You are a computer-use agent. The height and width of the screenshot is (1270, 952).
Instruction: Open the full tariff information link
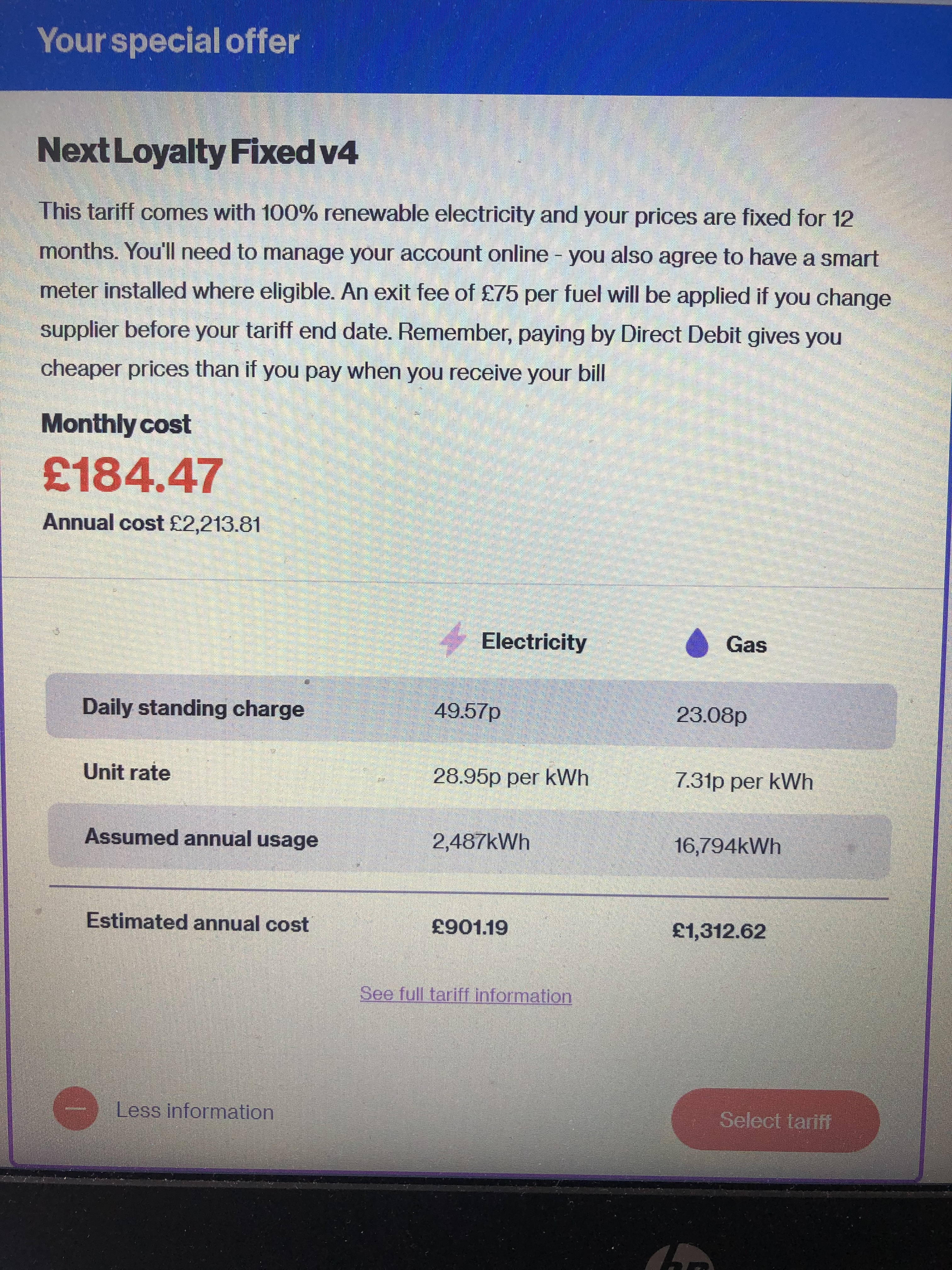(465, 994)
